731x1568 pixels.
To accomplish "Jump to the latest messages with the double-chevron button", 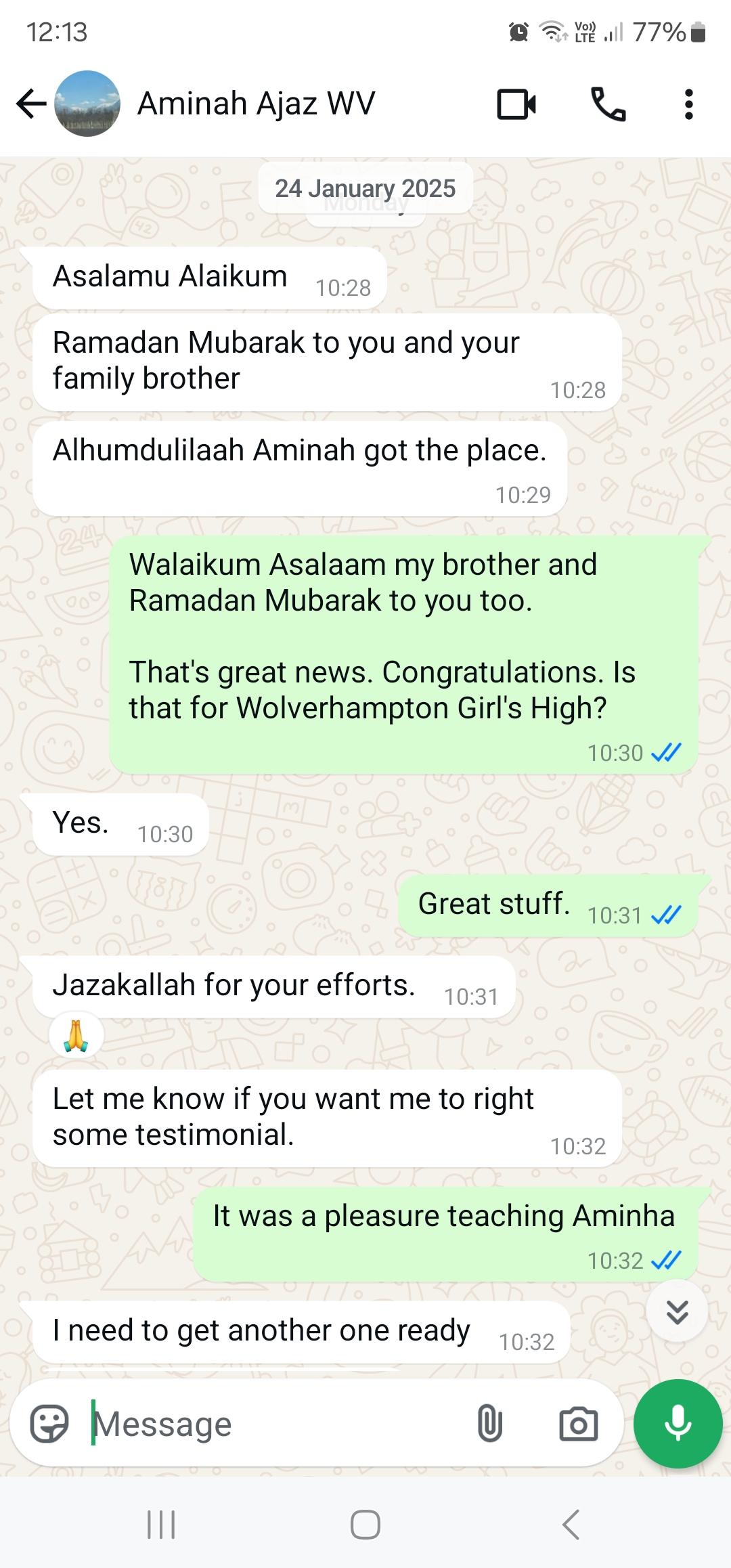I will pyautogui.click(x=677, y=1311).
